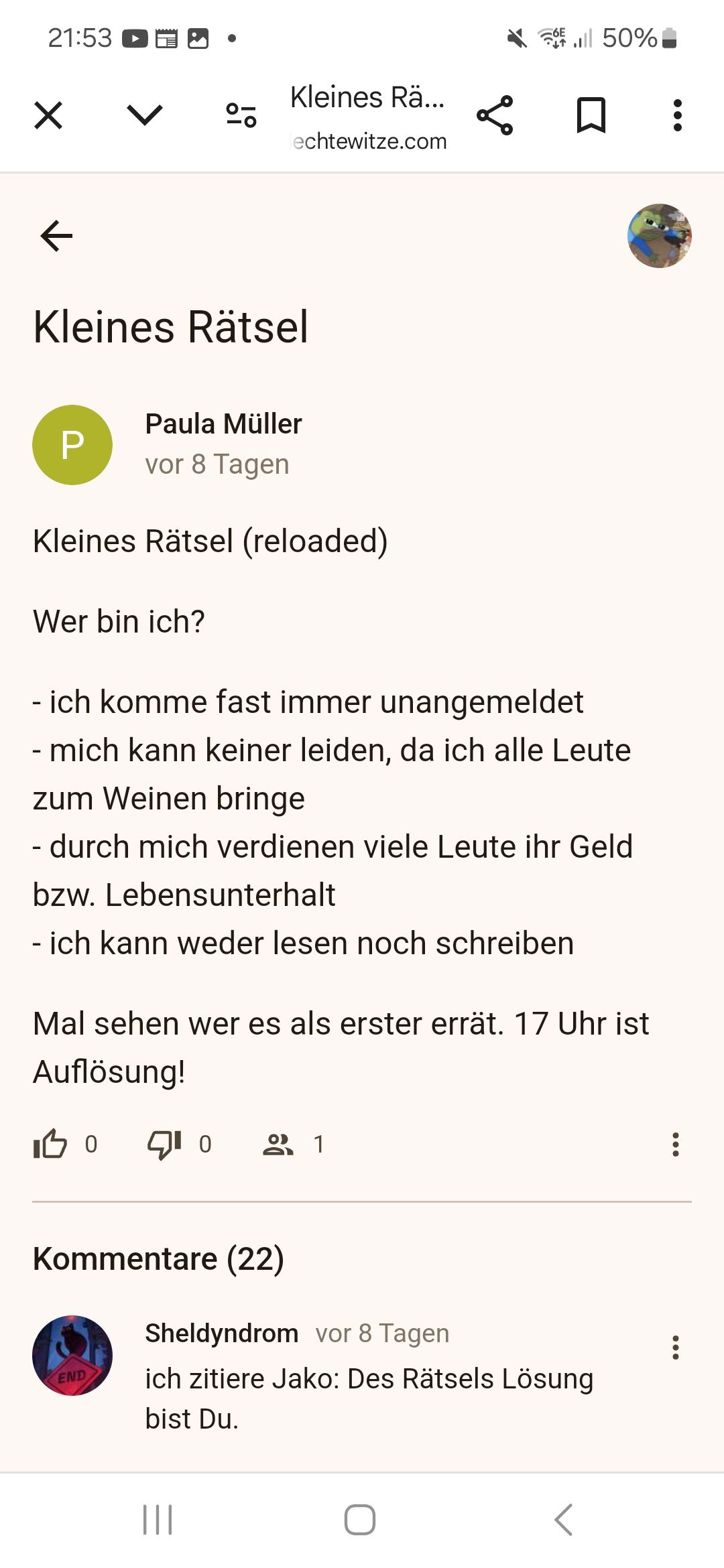This screenshot has height=1568, width=724.
Task: Open the site settings tune icon
Action: click(241, 115)
